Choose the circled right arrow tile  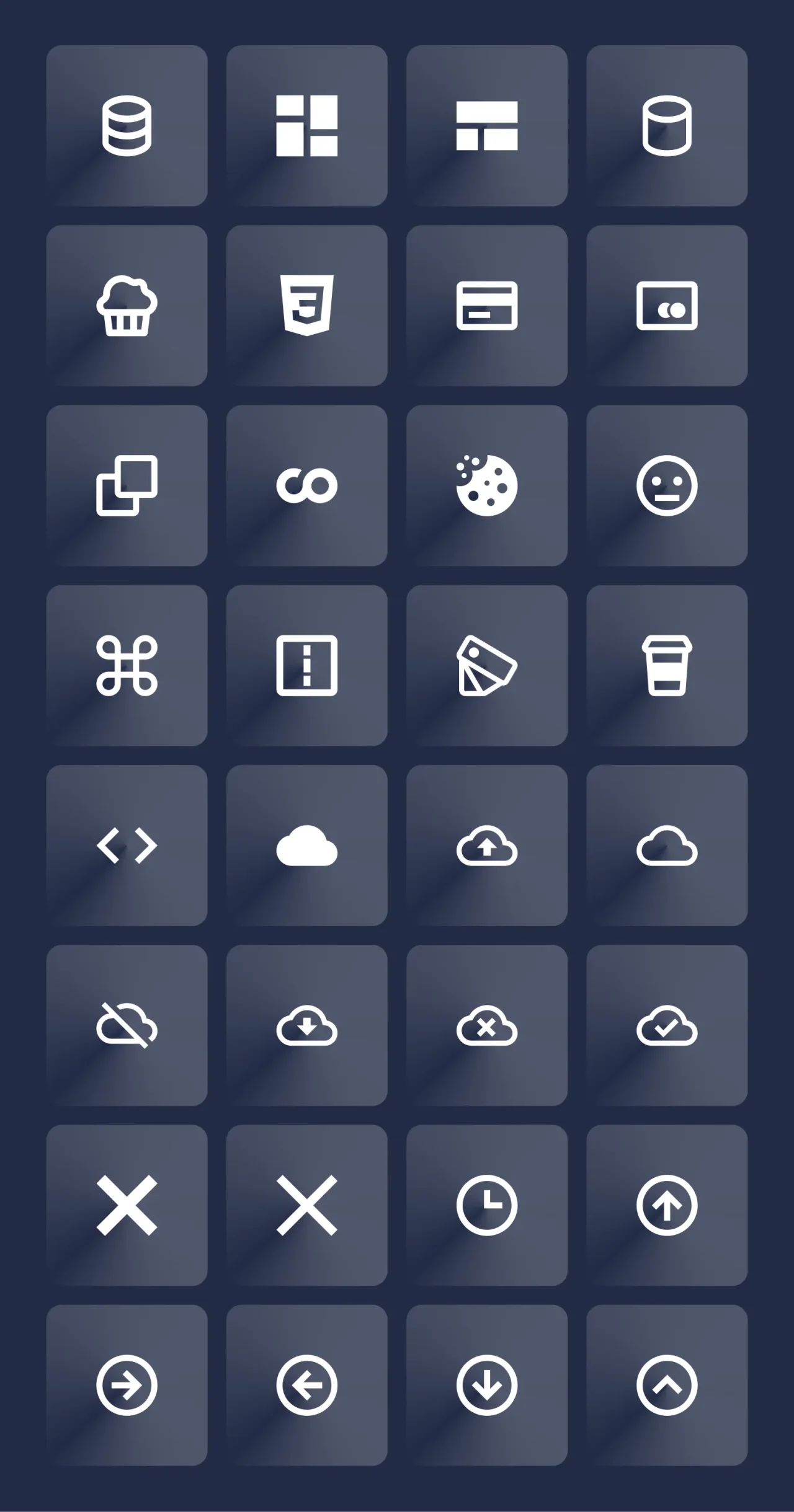coord(127,1385)
